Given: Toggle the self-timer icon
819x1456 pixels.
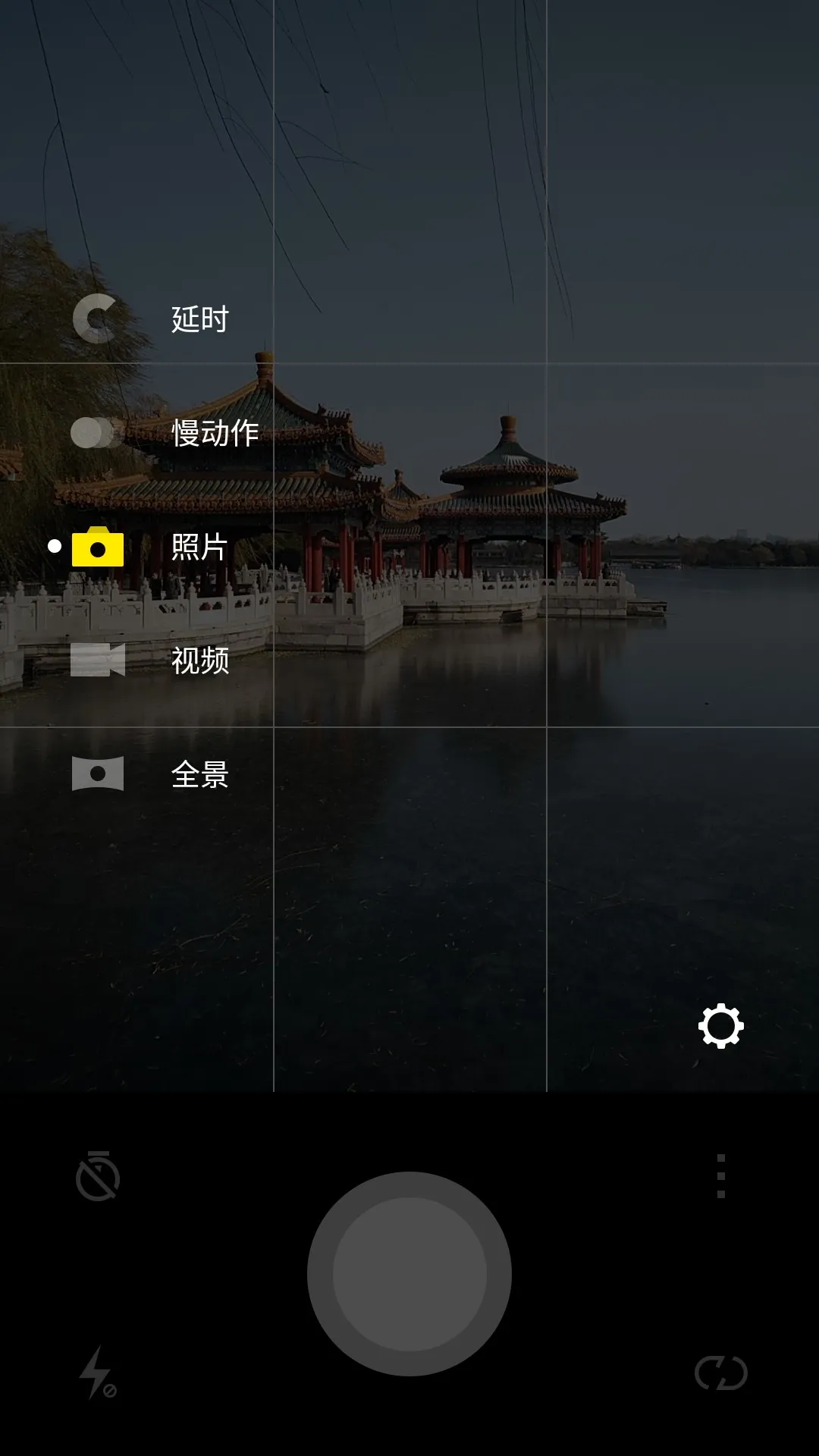Looking at the screenshot, I should (98, 1177).
